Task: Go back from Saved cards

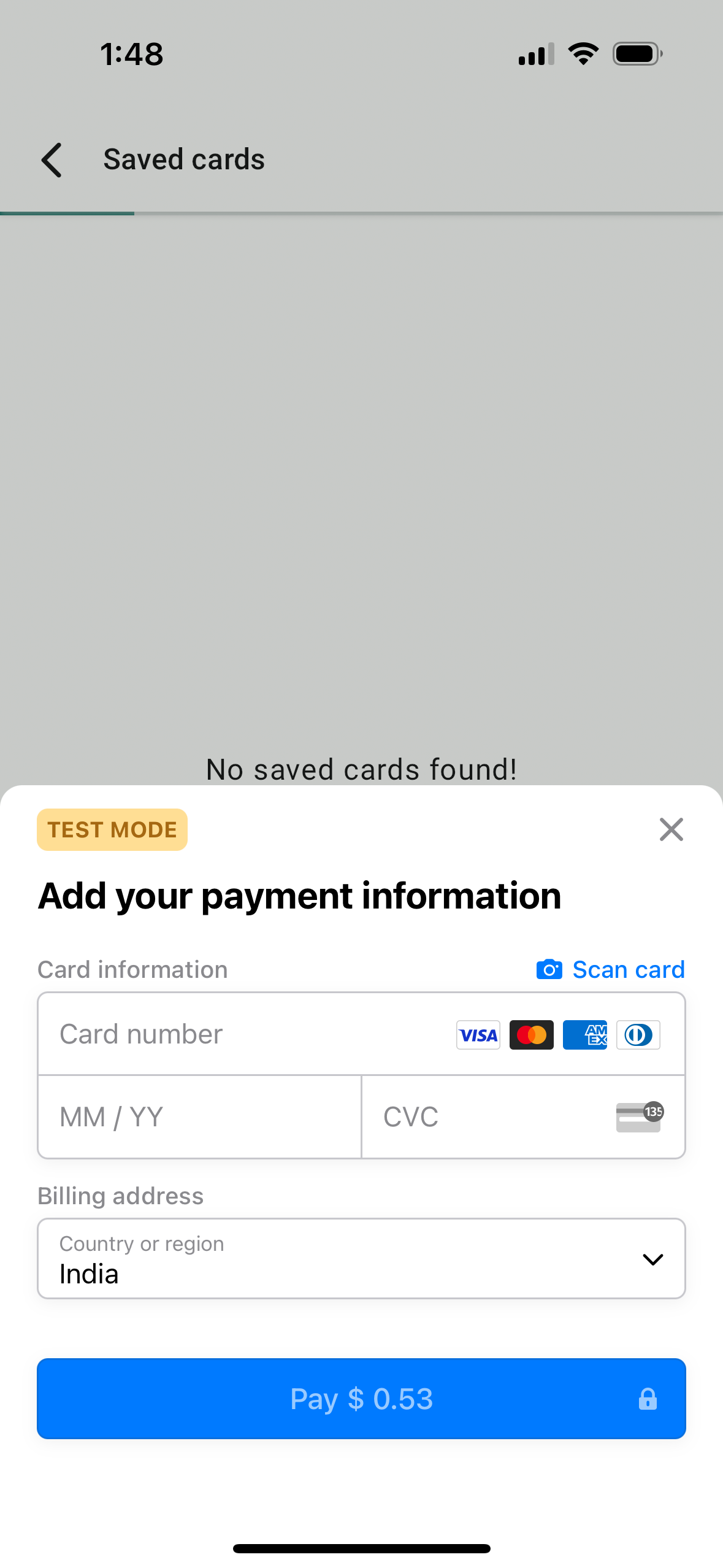Action: (52, 160)
